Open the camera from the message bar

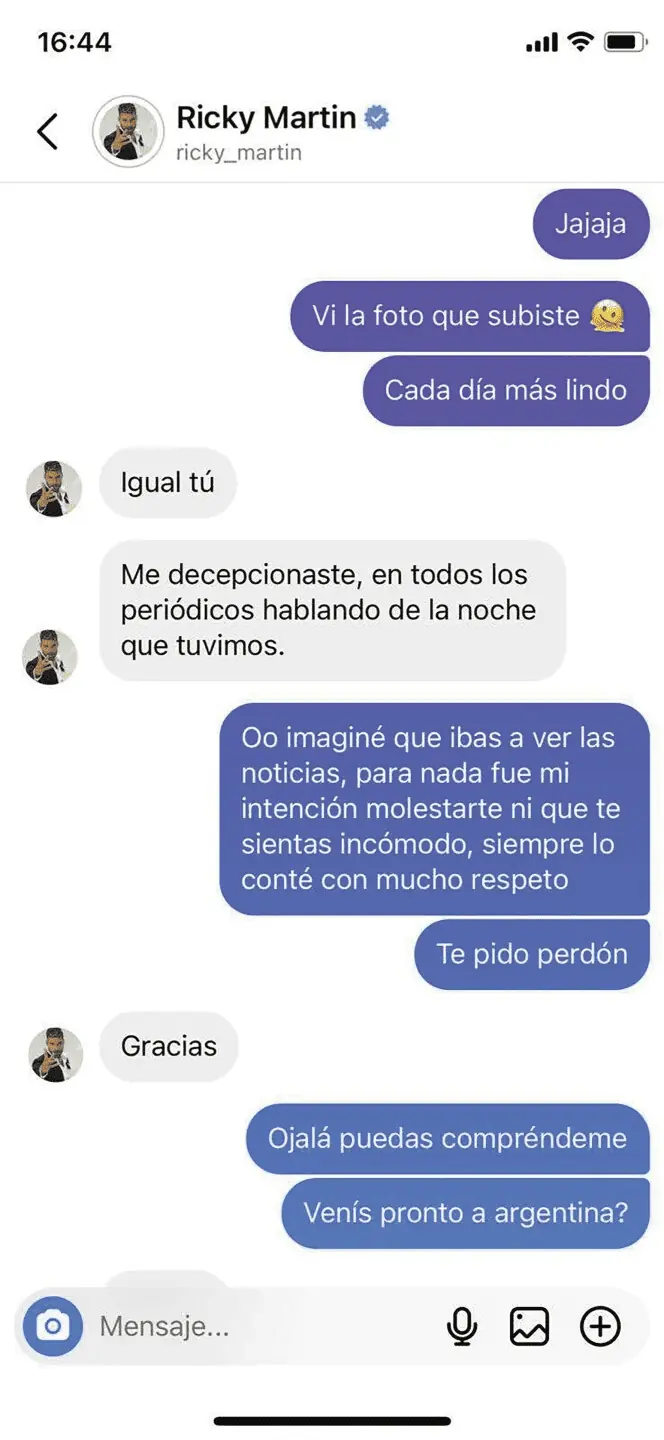pyautogui.click(x=52, y=1327)
